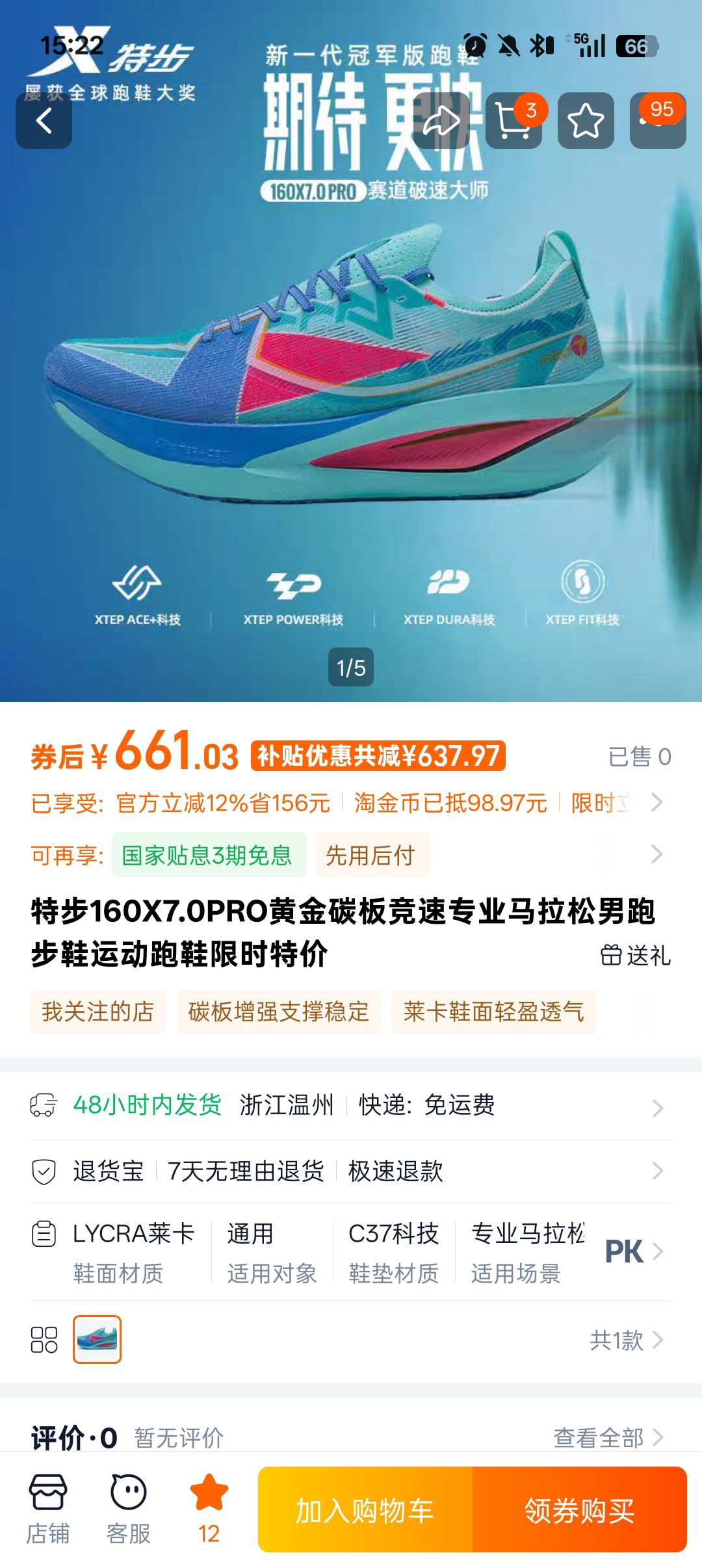
Task: Select the shoe color variant thumbnail
Action: click(x=97, y=1339)
